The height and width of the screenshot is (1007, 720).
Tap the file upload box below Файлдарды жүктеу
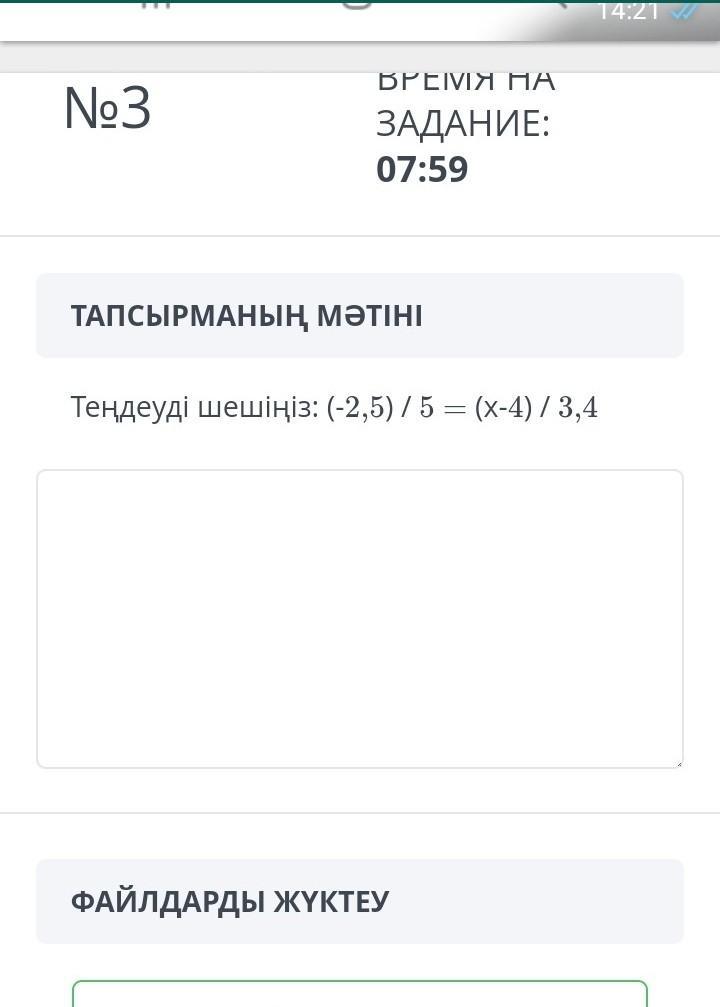[360, 994]
